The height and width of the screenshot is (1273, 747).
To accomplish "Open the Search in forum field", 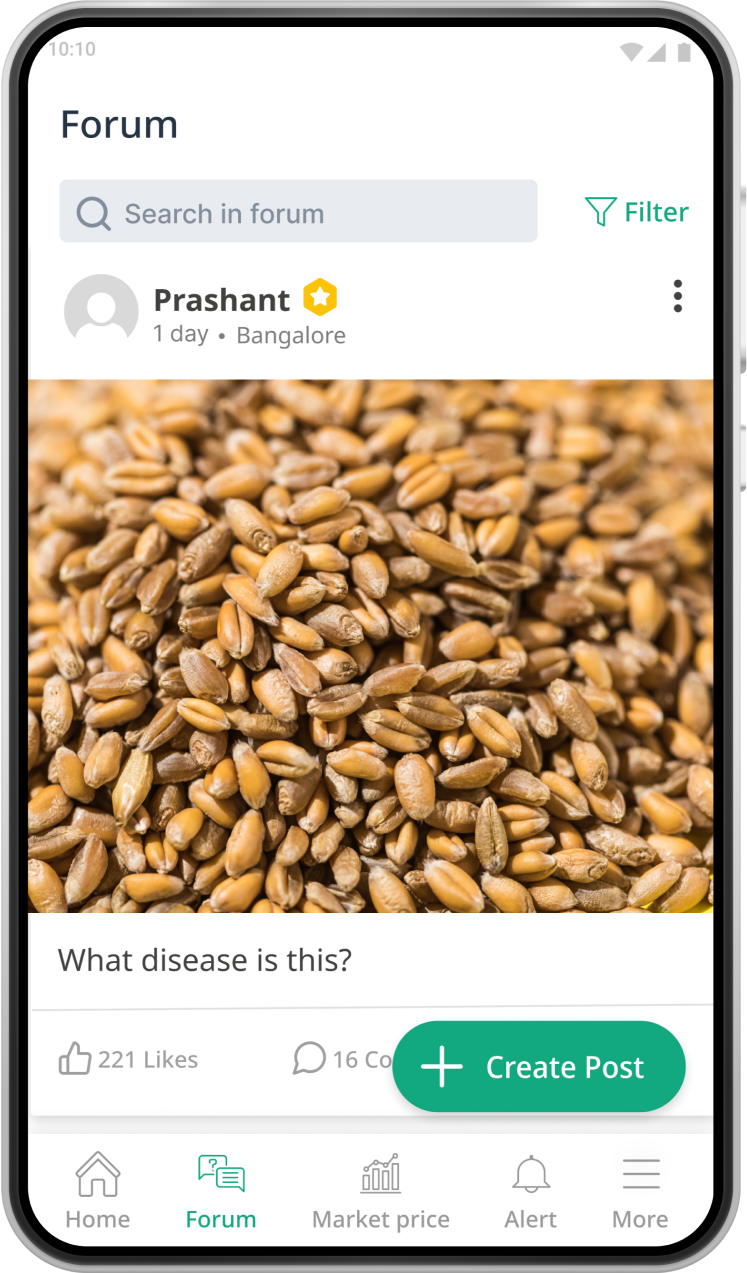I will click(x=298, y=212).
